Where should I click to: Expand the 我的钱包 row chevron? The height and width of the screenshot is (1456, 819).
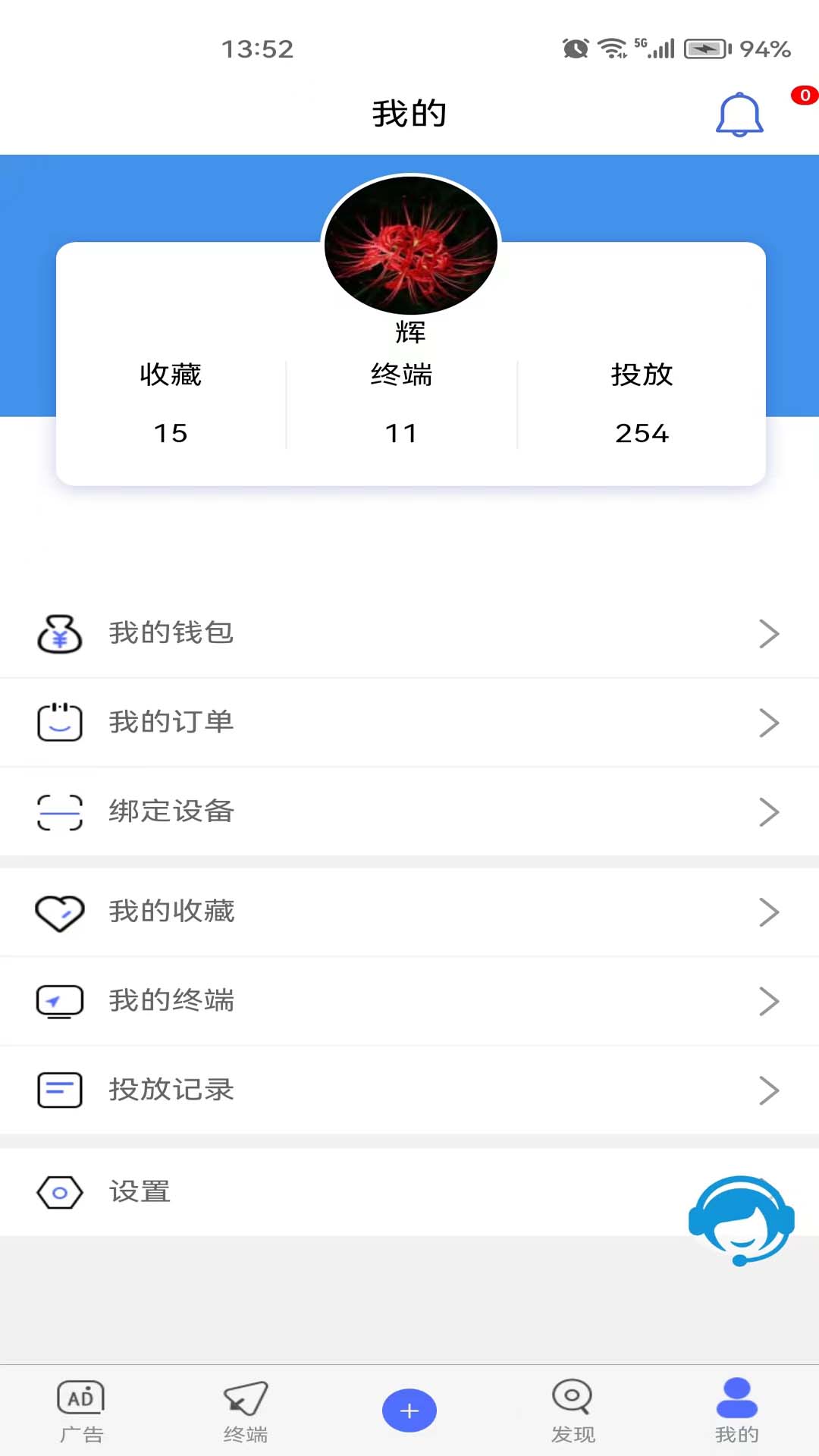(770, 634)
